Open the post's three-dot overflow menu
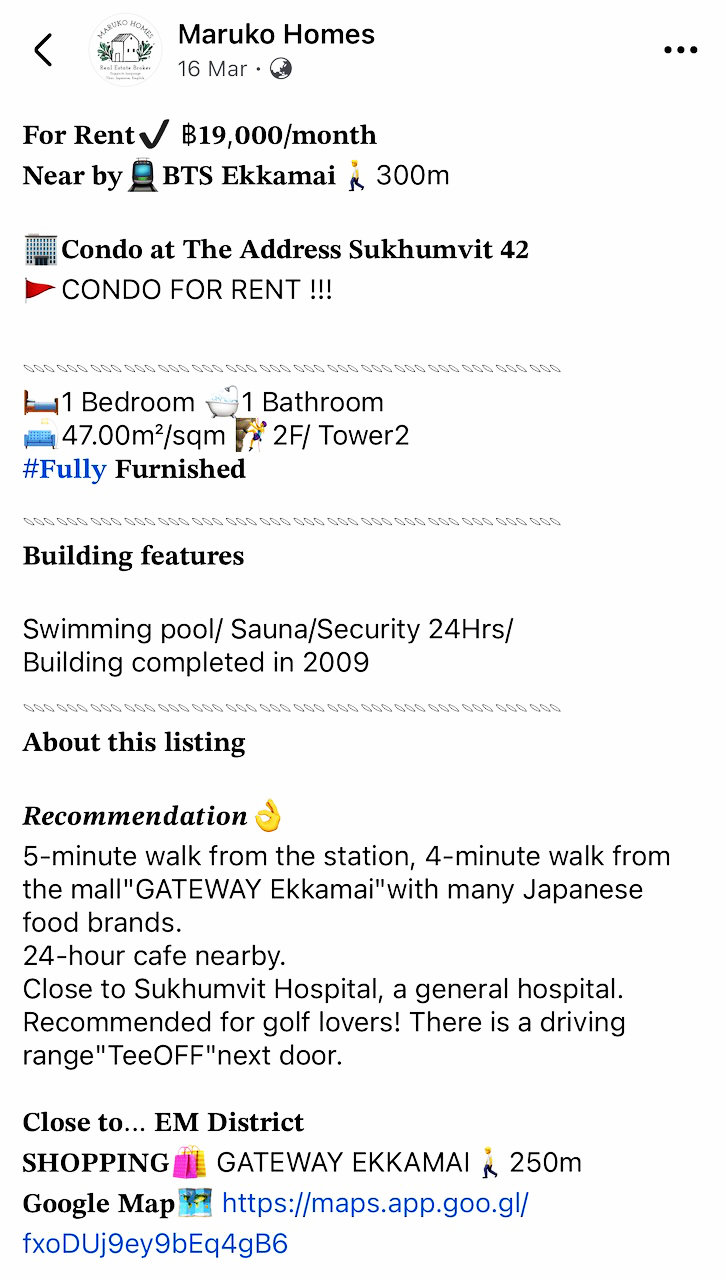Image resolution: width=726 pixels, height=1280 pixels. coord(680,50)
